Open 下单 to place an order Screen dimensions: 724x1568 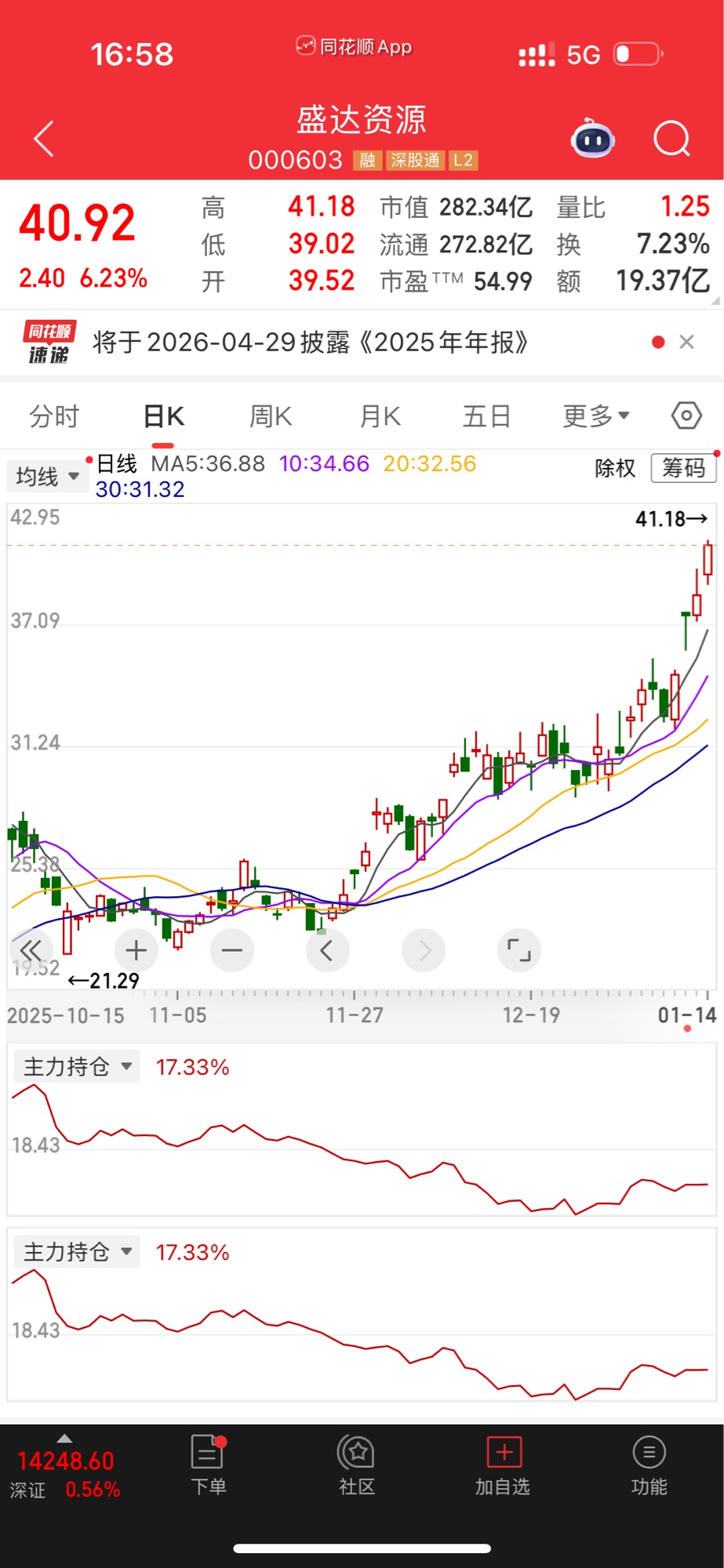[209, 1465]
